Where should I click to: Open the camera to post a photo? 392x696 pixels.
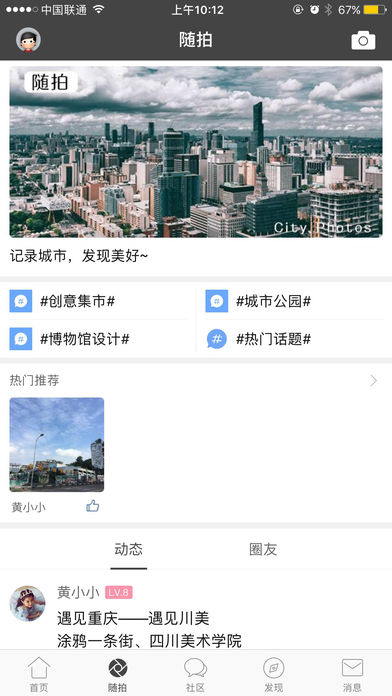[363, 40]
